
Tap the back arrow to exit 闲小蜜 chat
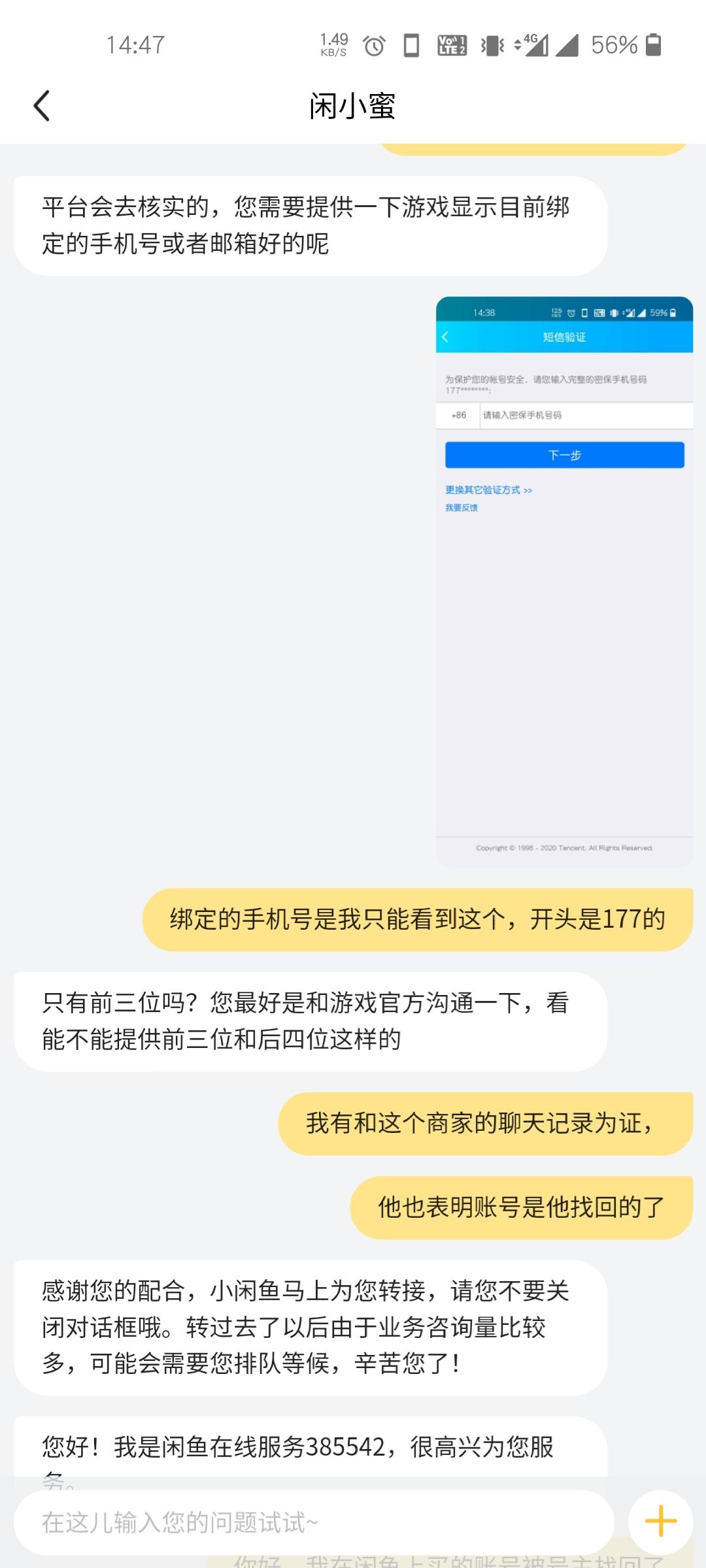pos(43,105)
